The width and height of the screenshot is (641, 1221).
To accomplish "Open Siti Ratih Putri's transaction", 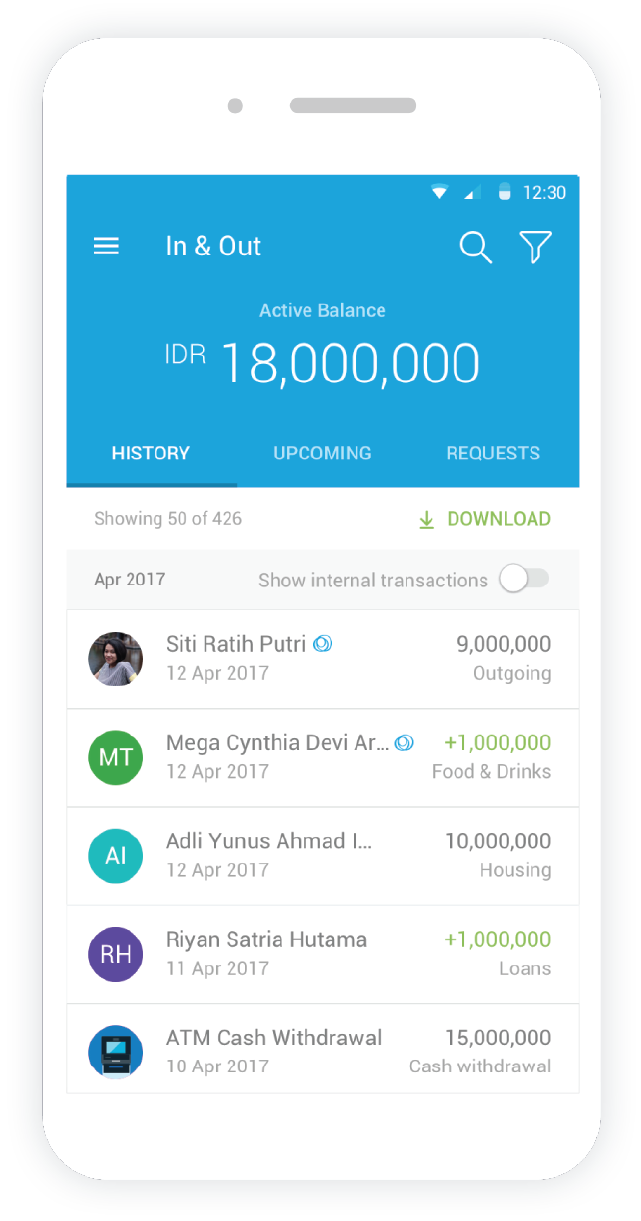I will coord(322,659).
